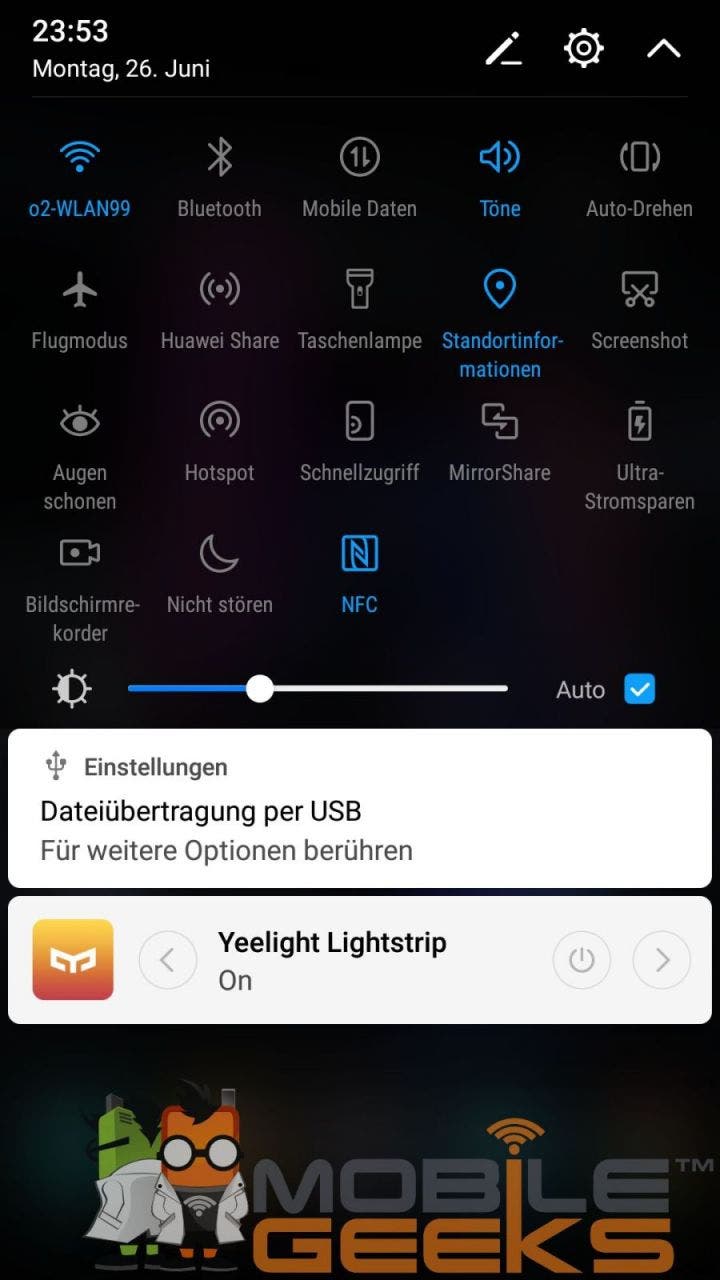Viewport: 720px width, 1280px height.
Task: Enable Huawei Share
Action: click(x=219, y=290)
